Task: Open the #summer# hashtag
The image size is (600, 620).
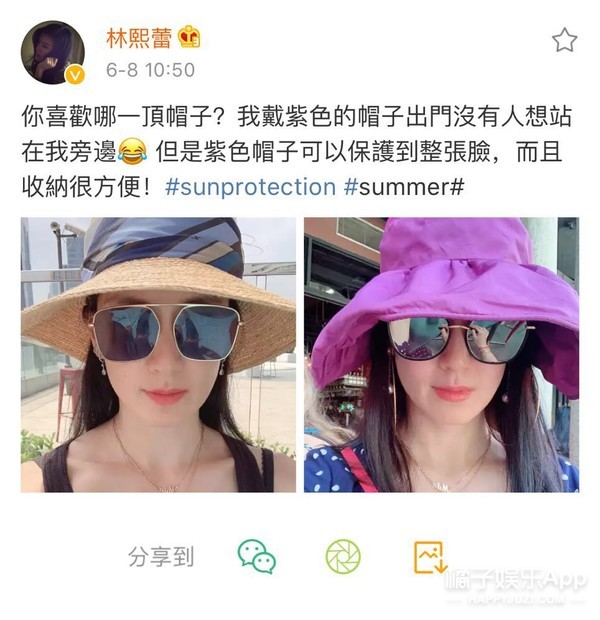Action: click(x=403, y=187)
